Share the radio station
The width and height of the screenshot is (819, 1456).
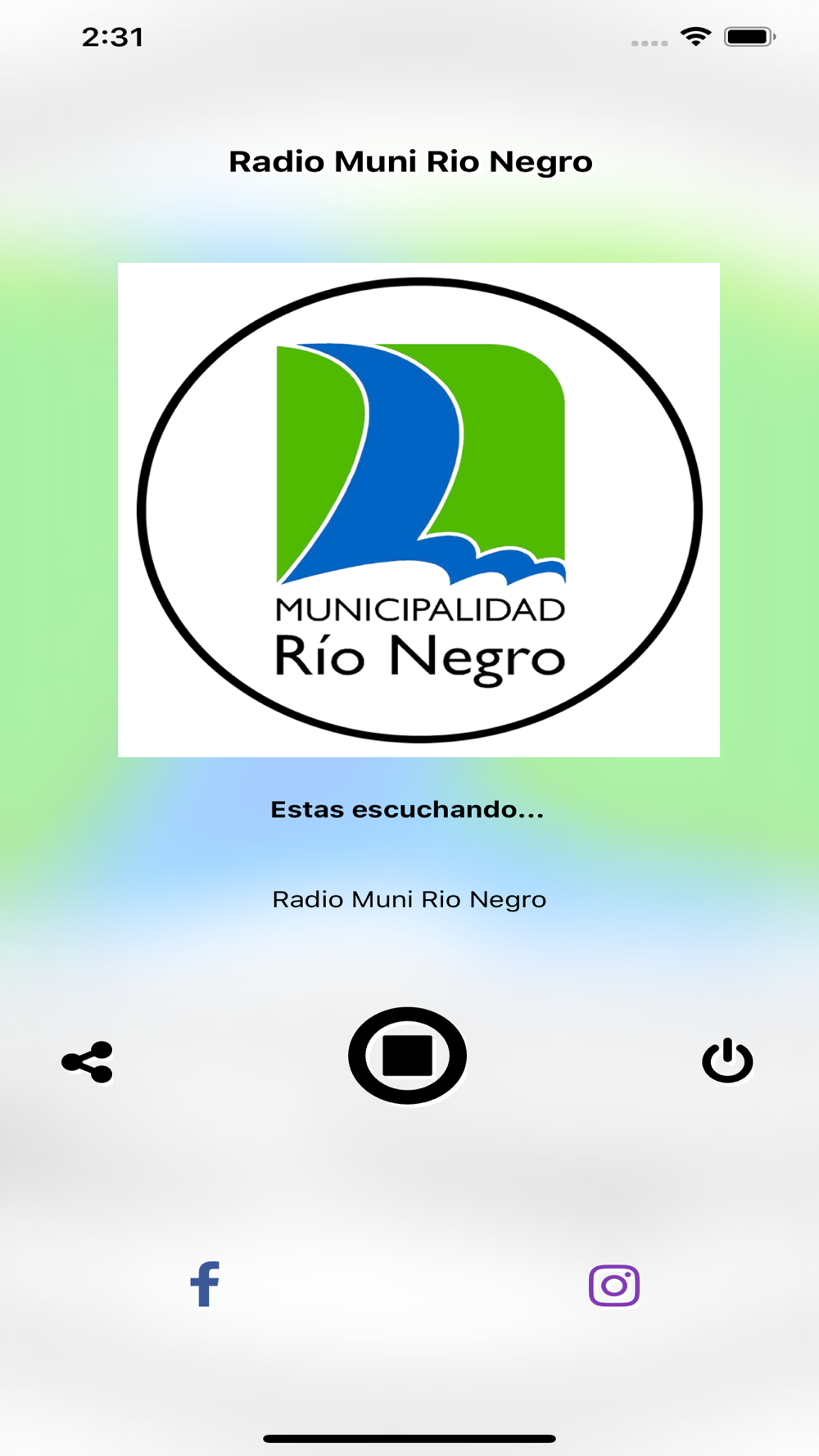click(87, 1062)
